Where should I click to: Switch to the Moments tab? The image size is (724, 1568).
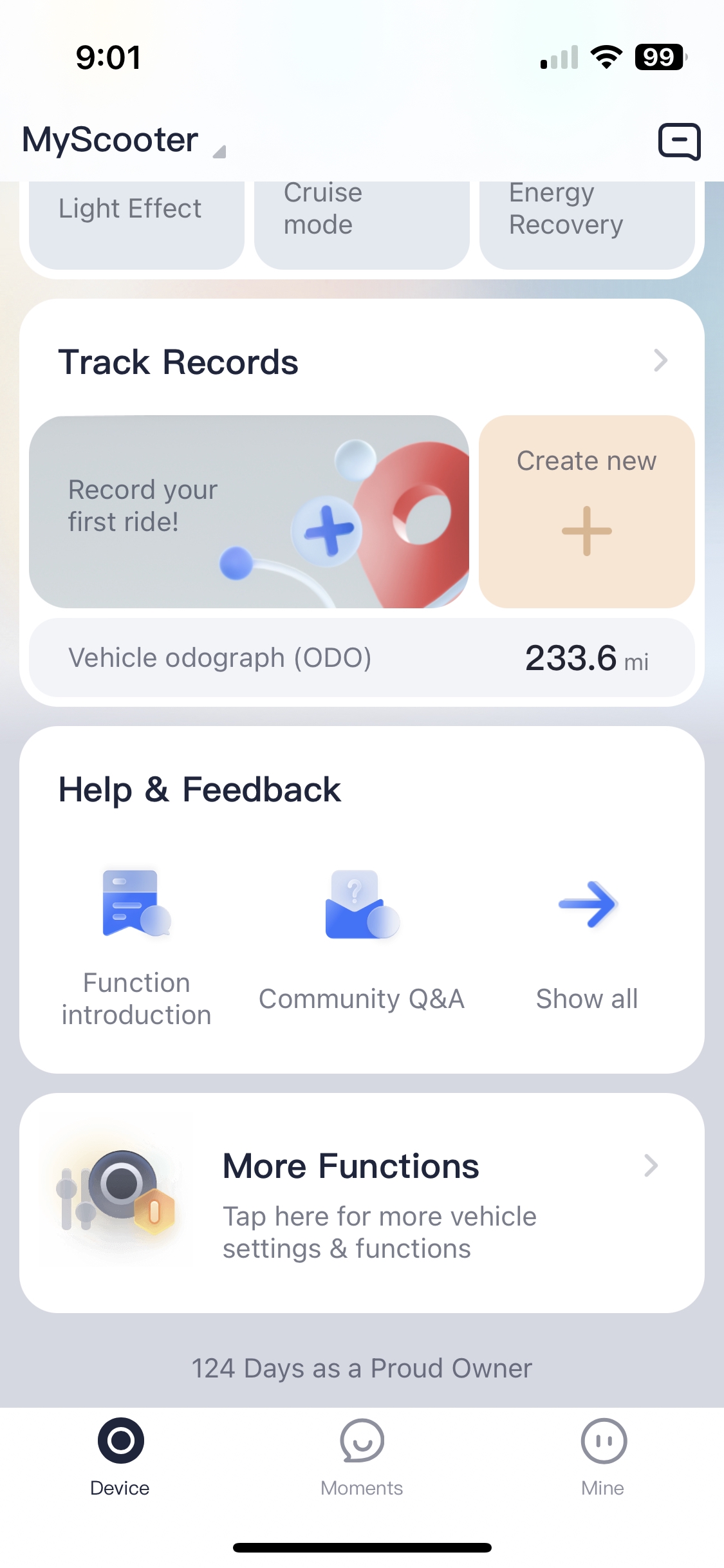[362, 1457]
